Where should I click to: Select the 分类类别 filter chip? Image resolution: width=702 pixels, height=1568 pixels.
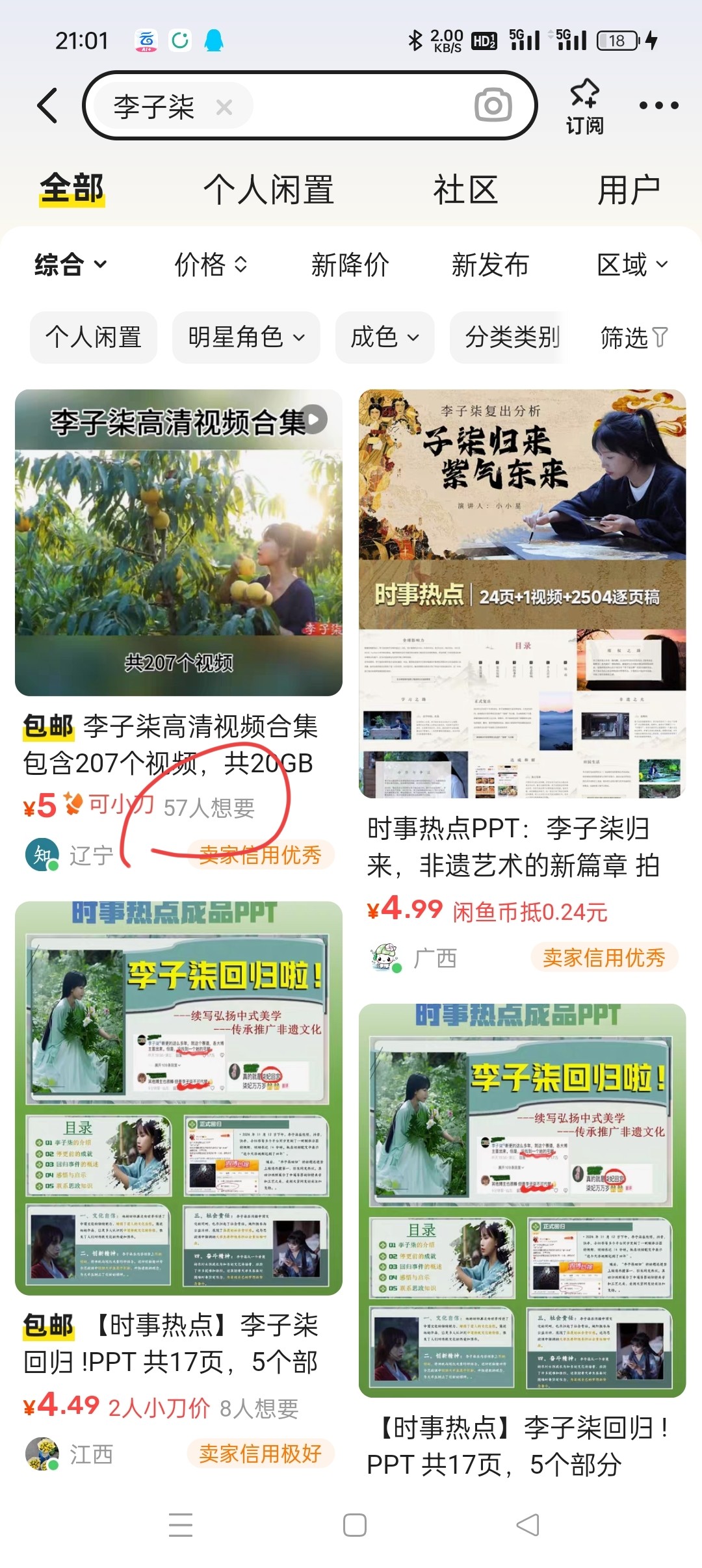pos(511,337)
